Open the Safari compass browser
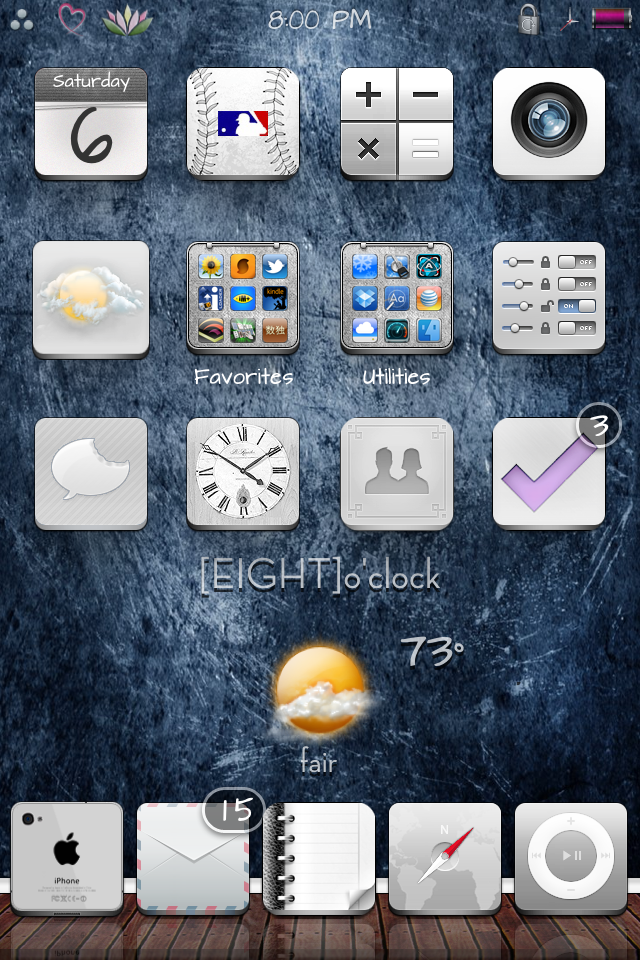This screenshot has height=960, width=640. click(x=445, y=857)
